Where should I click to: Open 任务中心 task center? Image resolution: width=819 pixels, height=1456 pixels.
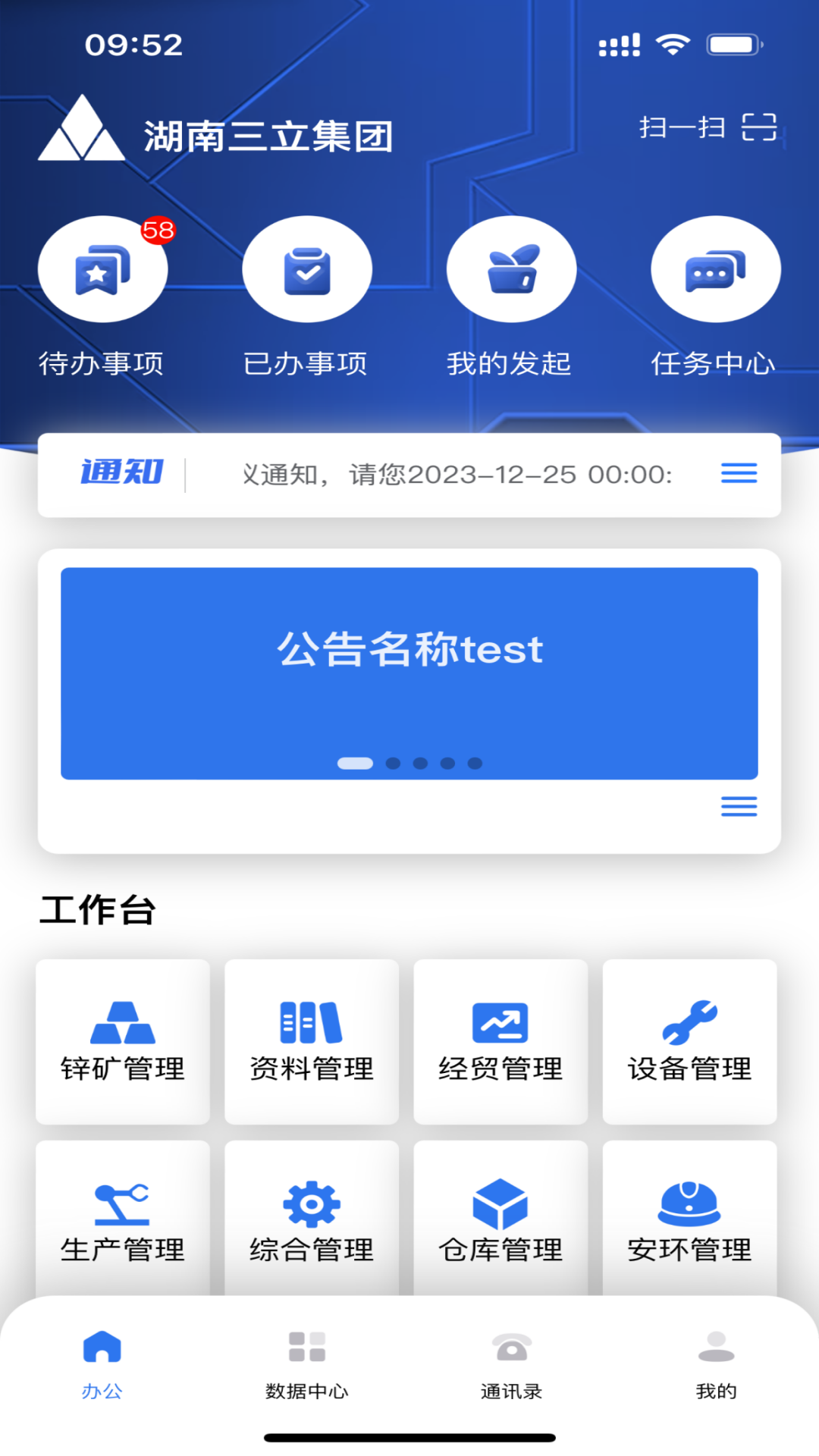(x=715, y=270)
